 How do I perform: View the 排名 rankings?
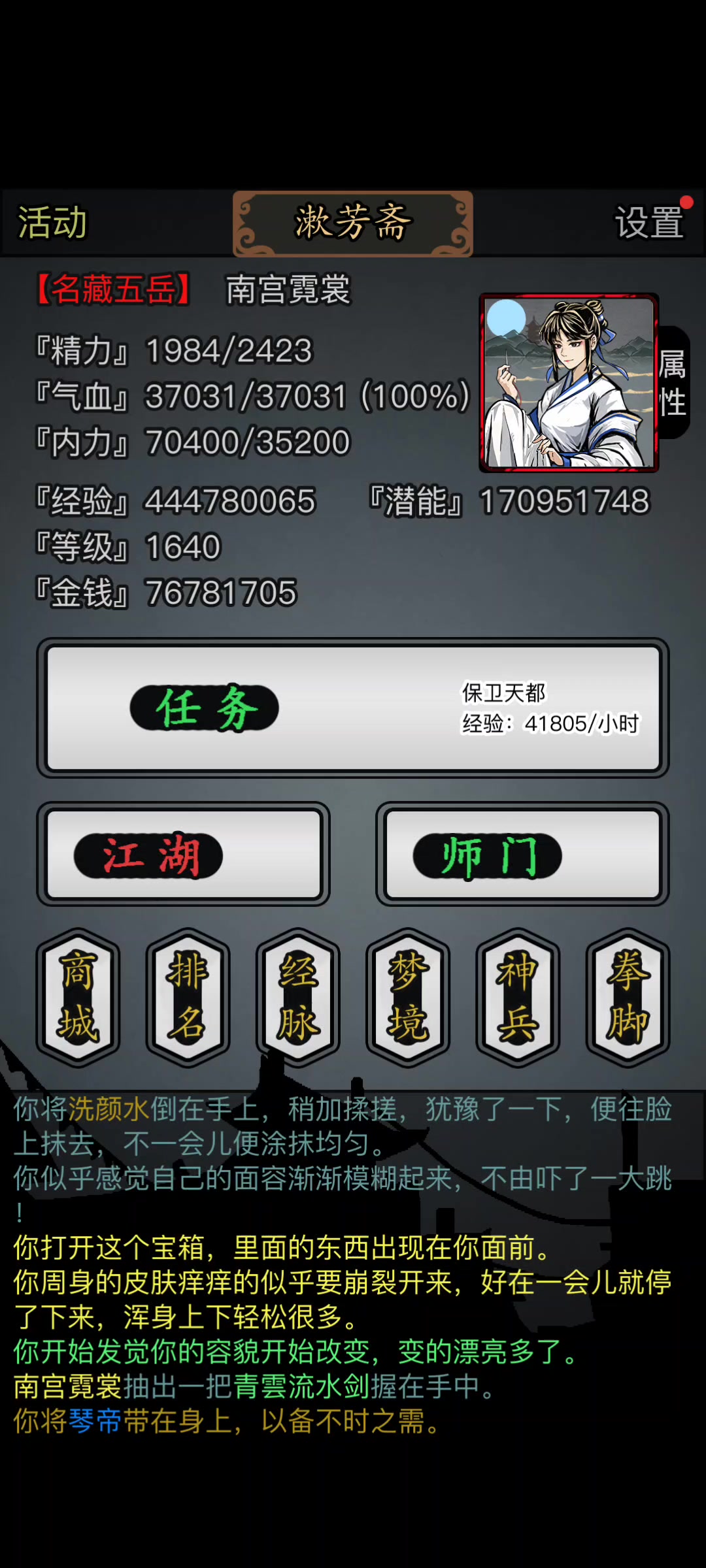click(188, 998)
